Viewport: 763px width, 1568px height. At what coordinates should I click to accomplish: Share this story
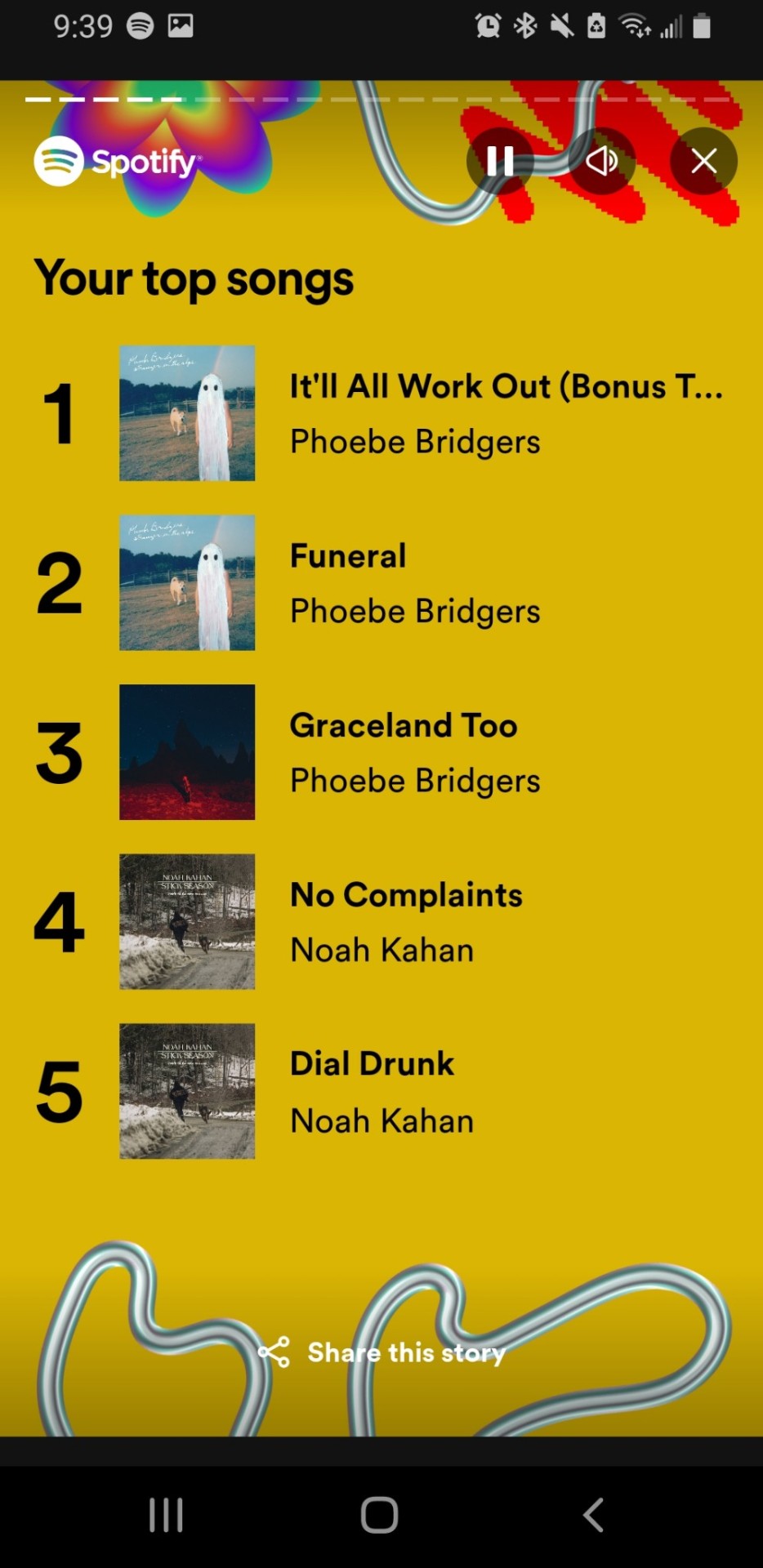[x=382, y=1352]
